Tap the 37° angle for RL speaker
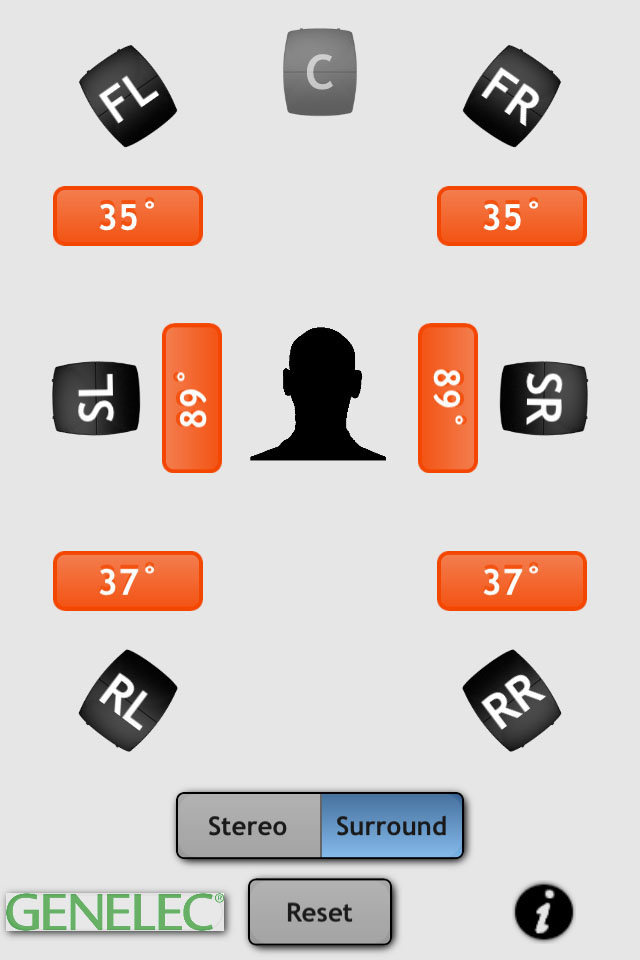640x960 pixels. click(x=128, y=581)
